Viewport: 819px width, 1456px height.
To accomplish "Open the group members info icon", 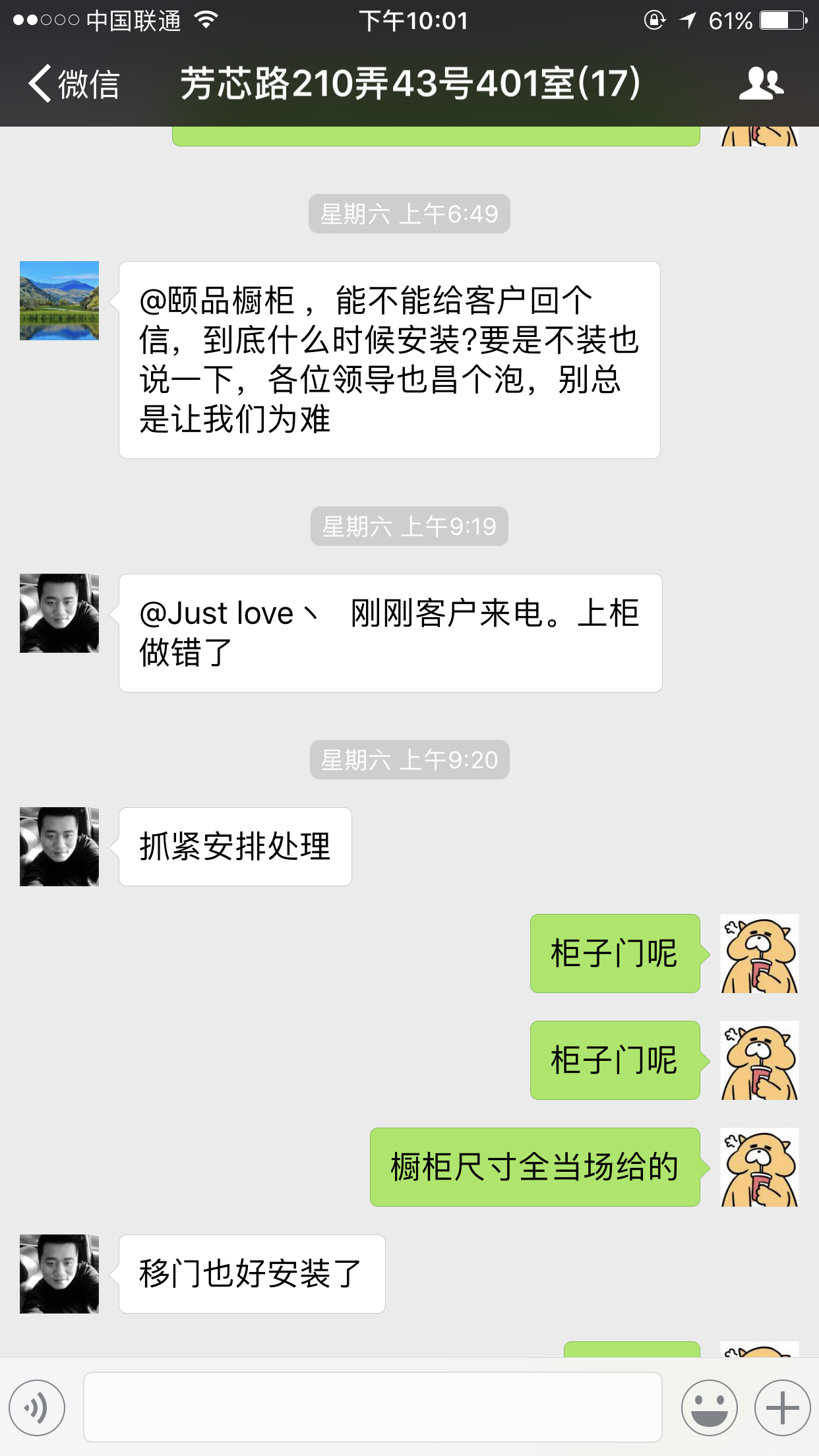I will pos(761,84).
